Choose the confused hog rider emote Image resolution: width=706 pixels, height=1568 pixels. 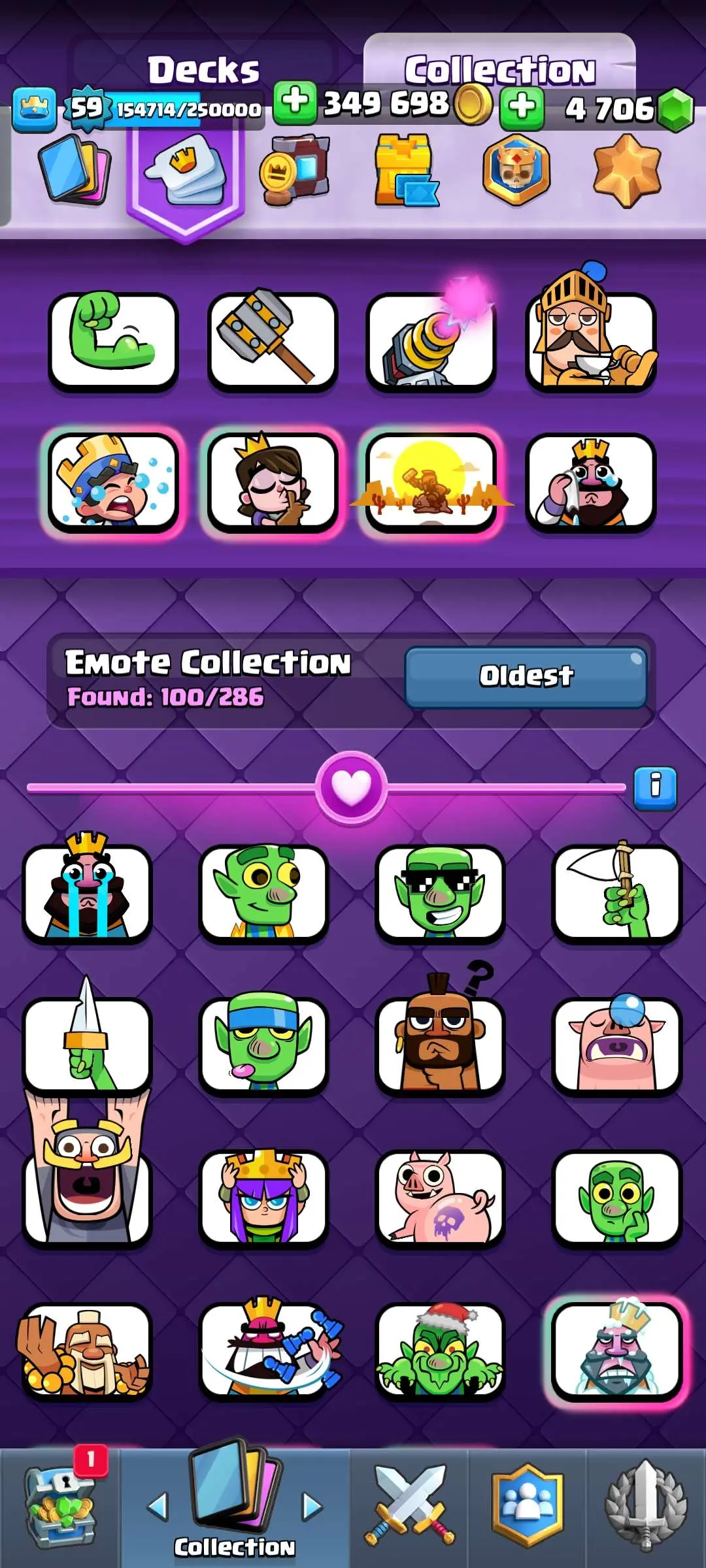(440, 1044)
